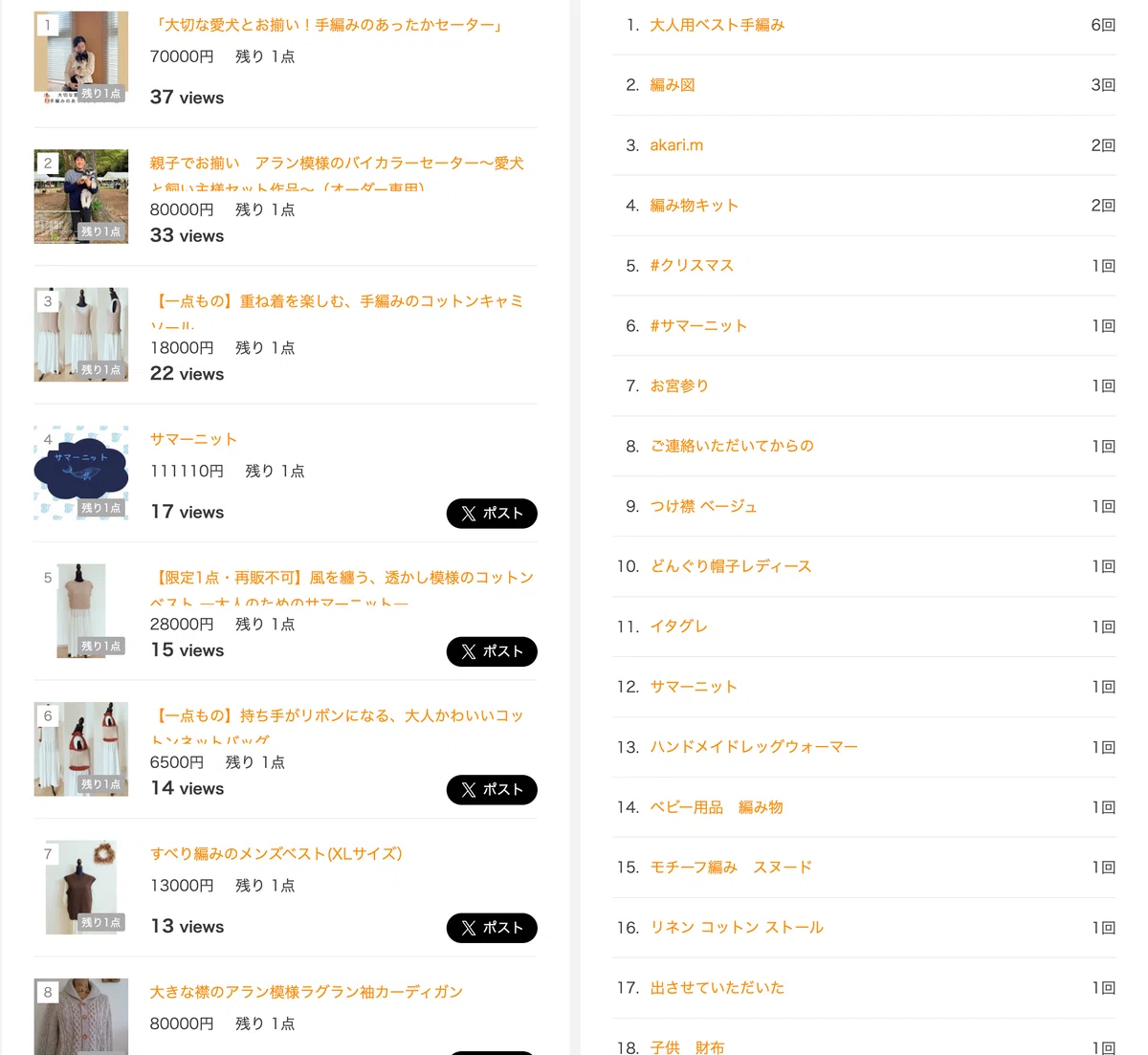Select the 編み図 keyword link
1148x1055 pixels.
click(673, 85)
